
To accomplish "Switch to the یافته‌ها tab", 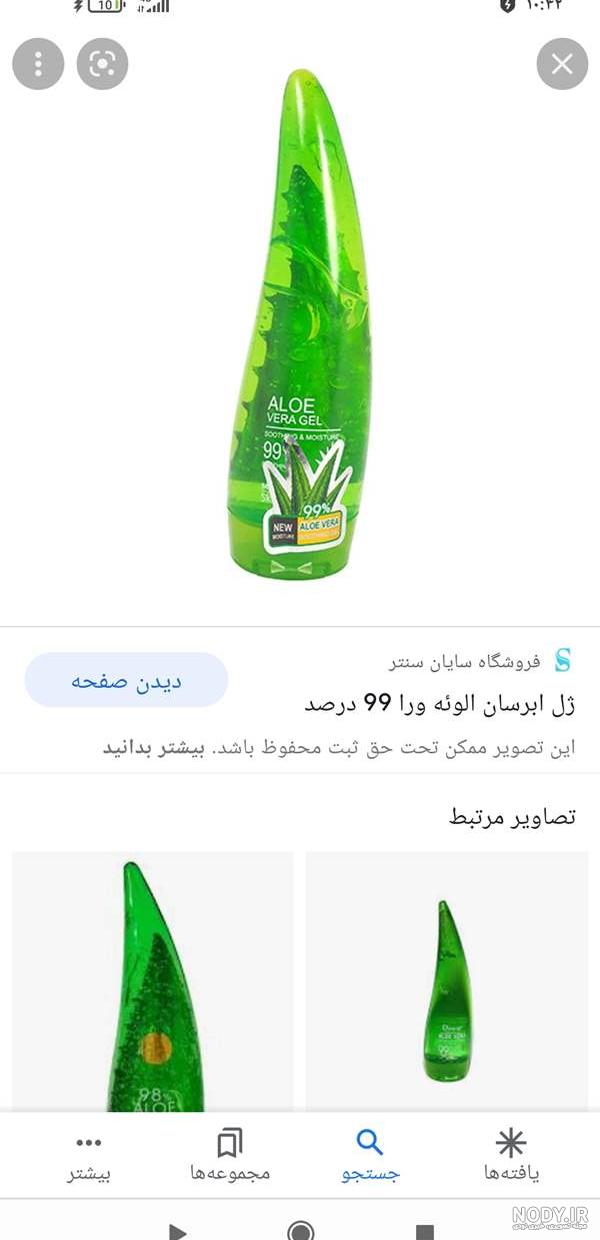I will (511, 1155).
